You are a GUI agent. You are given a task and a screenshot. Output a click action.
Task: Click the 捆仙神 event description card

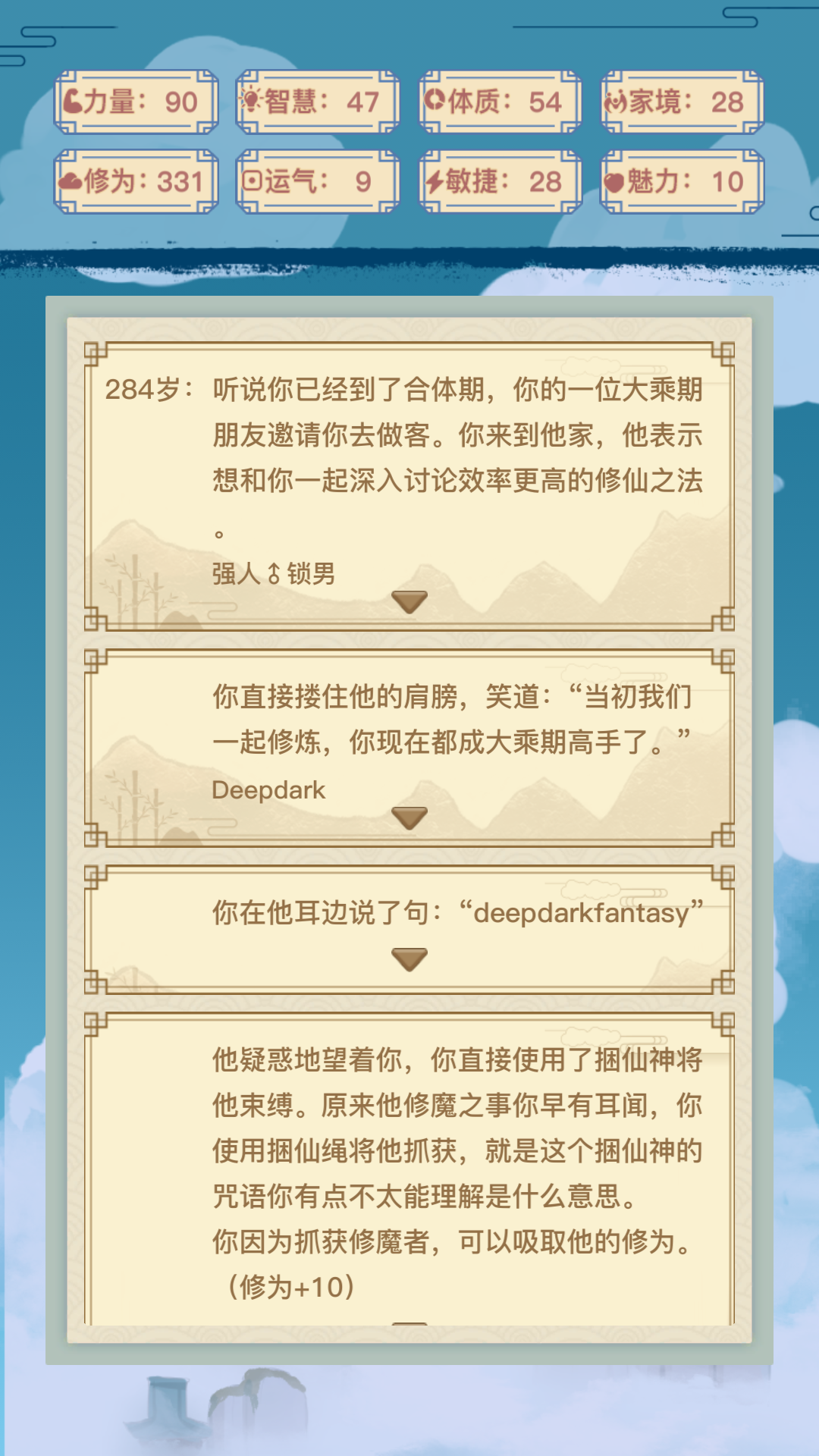(409, 1168)
